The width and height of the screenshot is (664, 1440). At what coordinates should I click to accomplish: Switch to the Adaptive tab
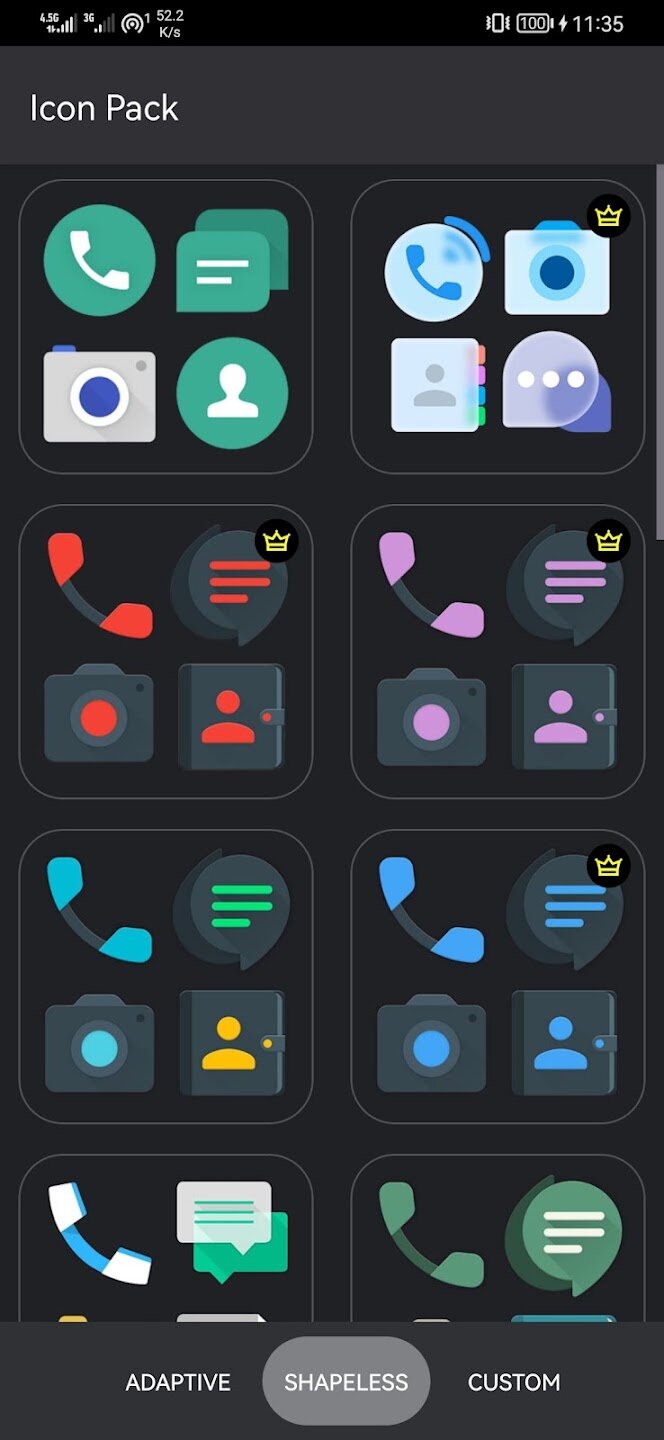178,1382
